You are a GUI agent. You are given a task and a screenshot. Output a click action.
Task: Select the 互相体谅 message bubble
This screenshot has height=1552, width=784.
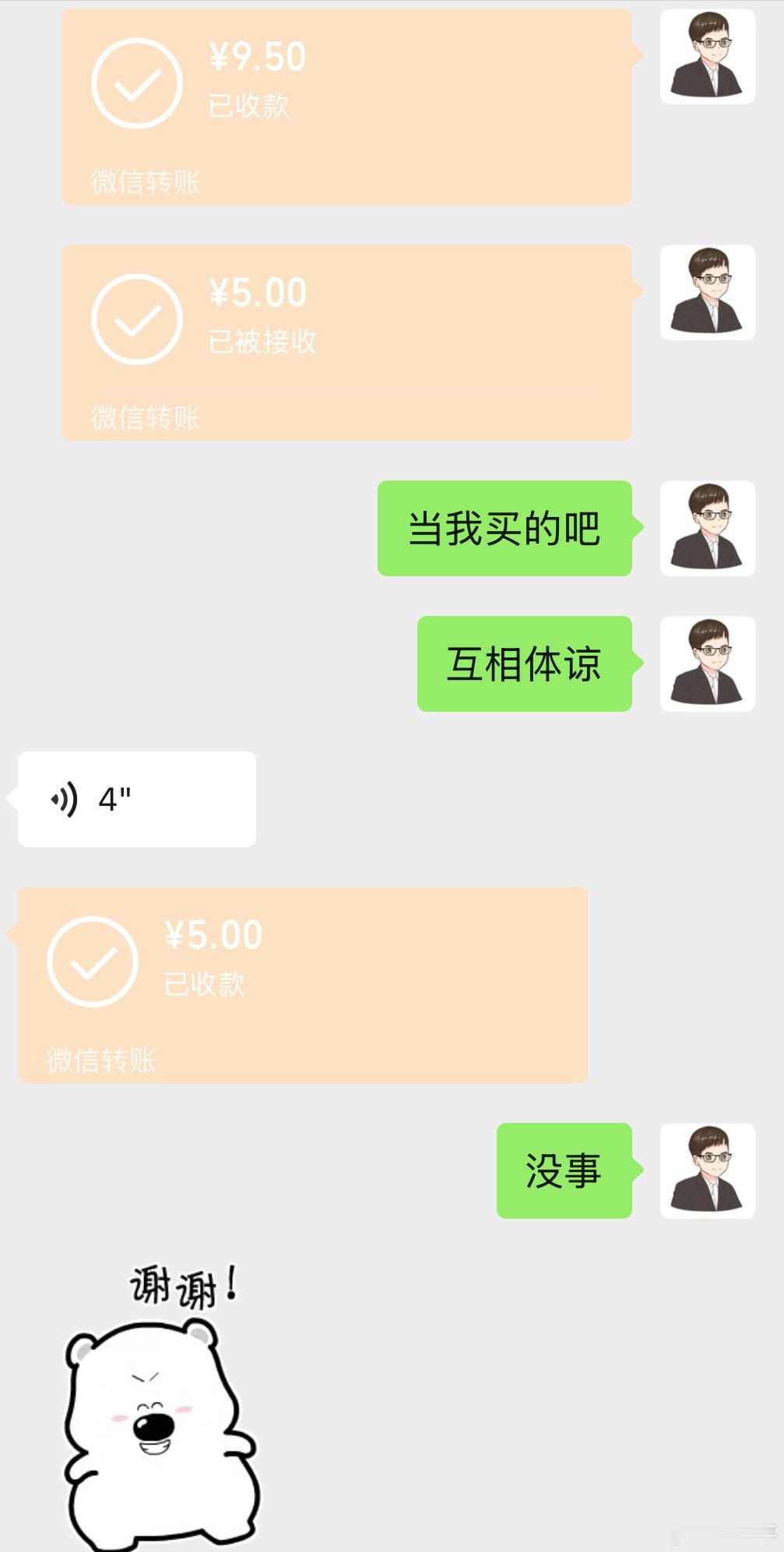(x=526, y=663)
